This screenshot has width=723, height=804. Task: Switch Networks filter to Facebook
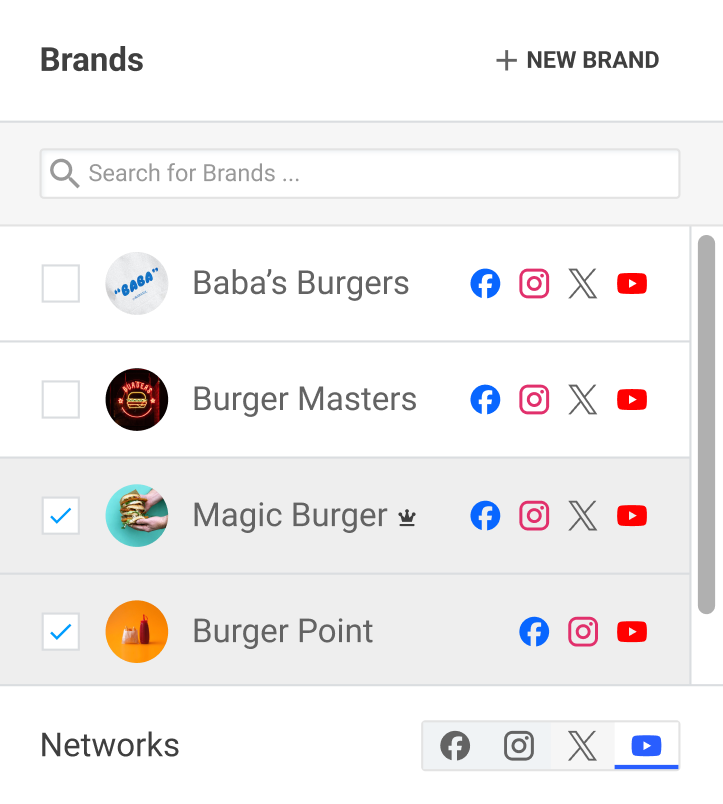point(455,746)
